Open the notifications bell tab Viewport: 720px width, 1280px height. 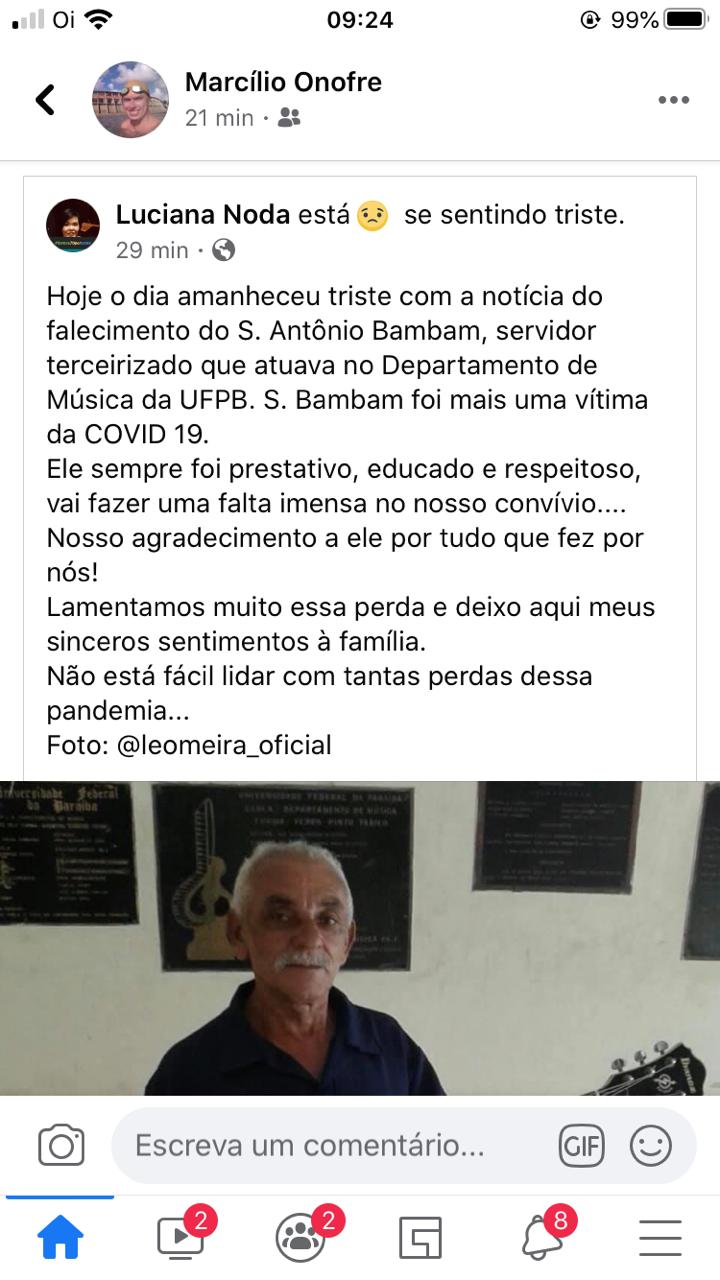541,1237
